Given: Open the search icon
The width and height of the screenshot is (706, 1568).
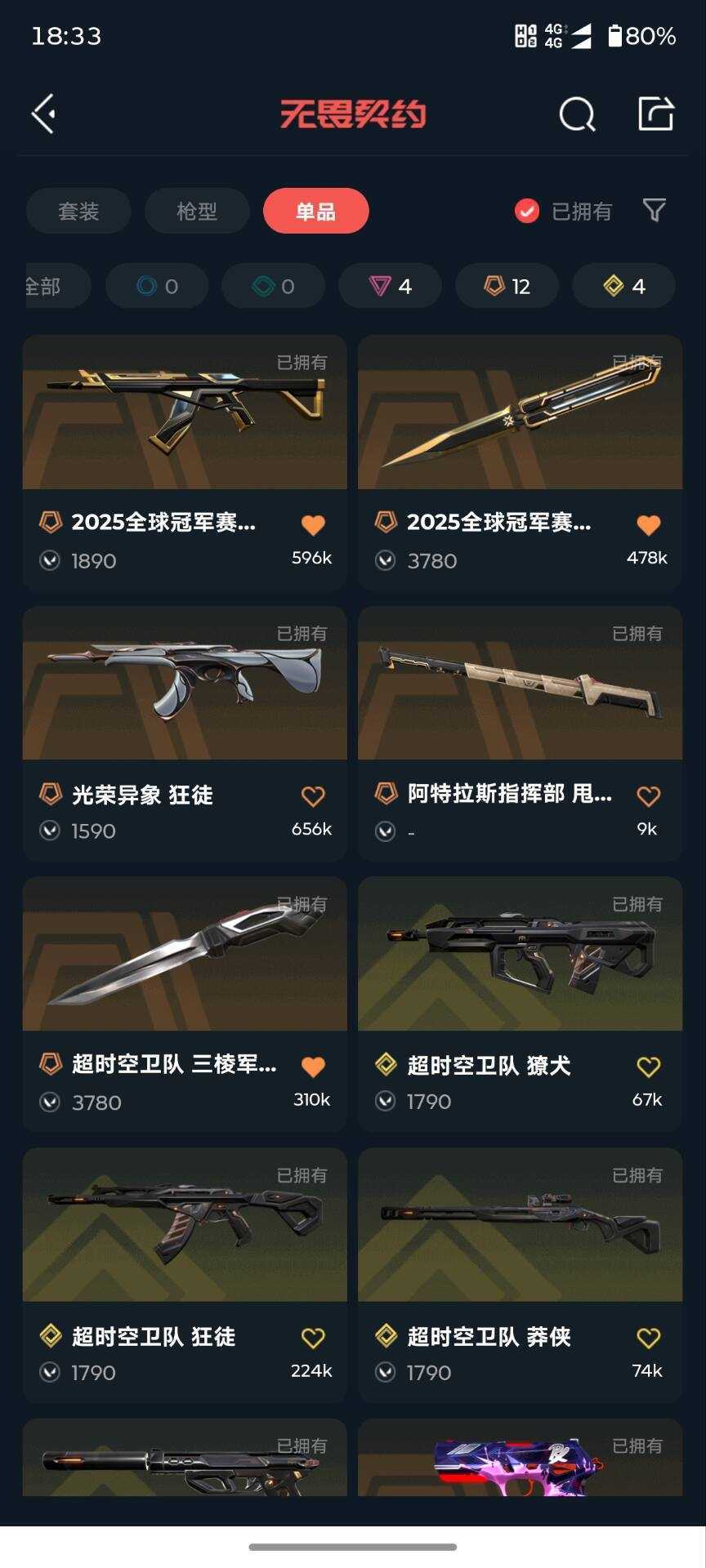Looking at the screenshot, I should [577, 114].
